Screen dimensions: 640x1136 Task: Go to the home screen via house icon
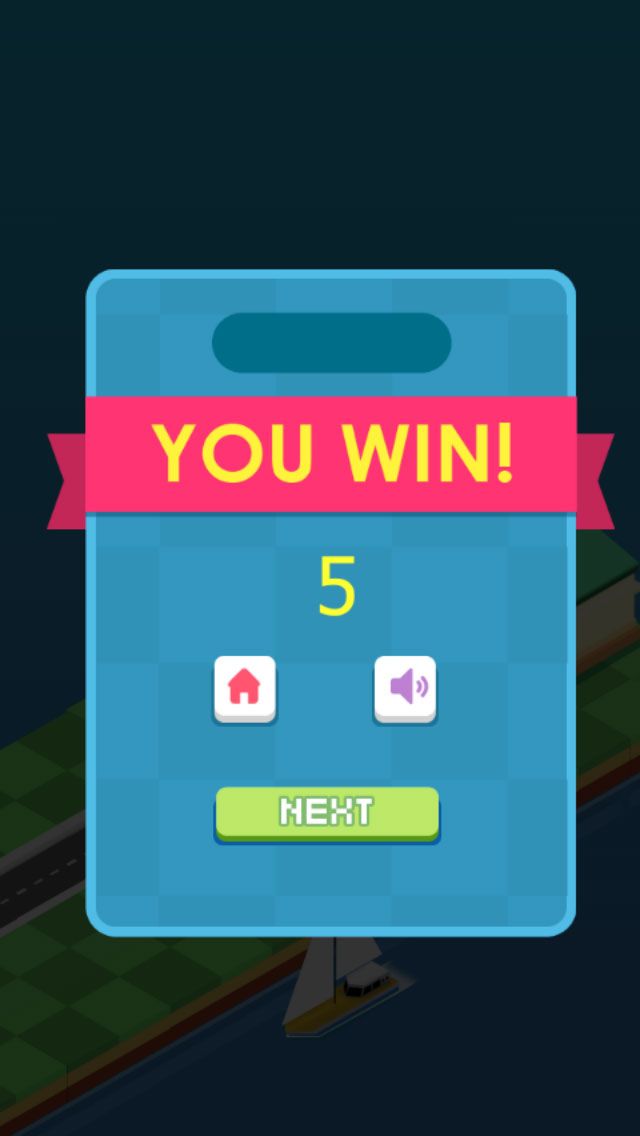(x=245, y=689)
